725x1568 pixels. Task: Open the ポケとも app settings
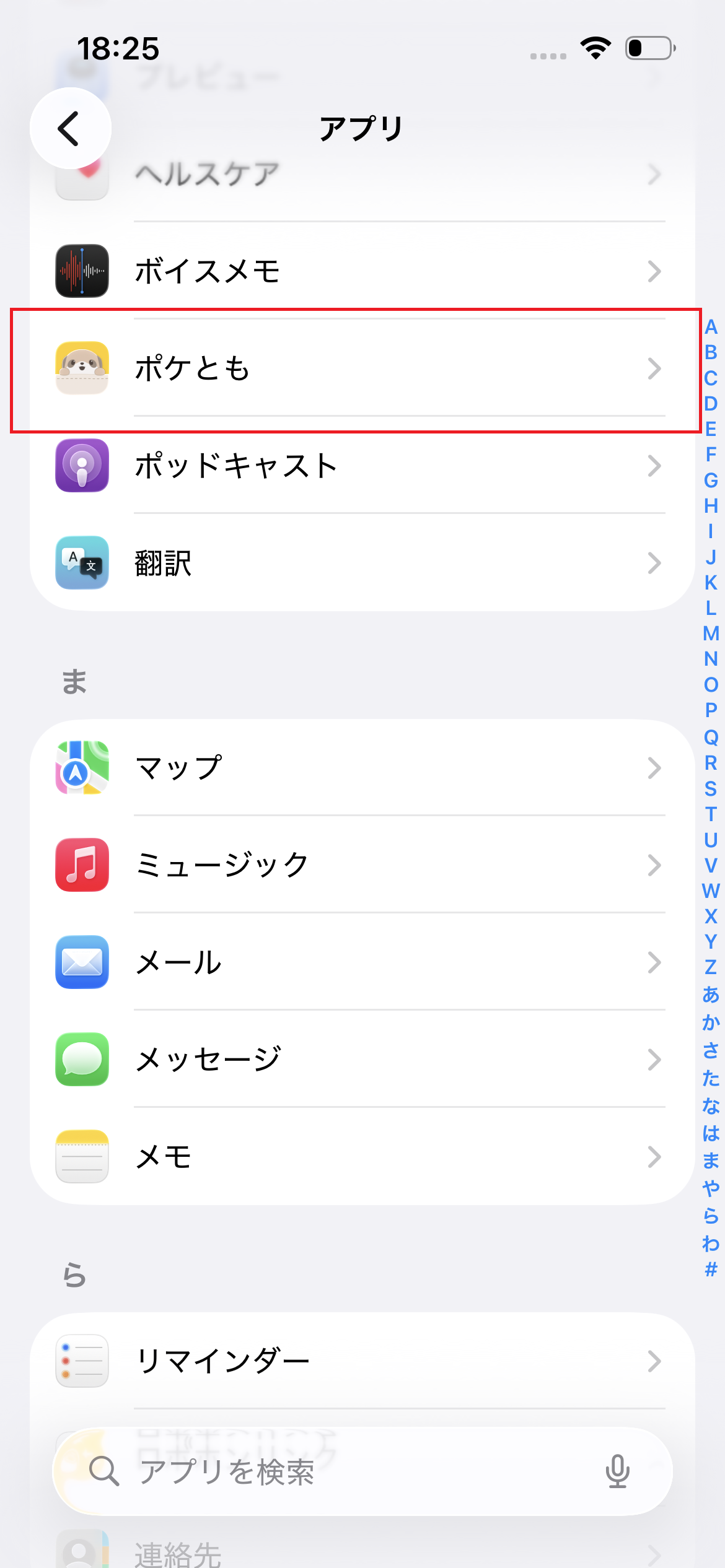(362, 368)
